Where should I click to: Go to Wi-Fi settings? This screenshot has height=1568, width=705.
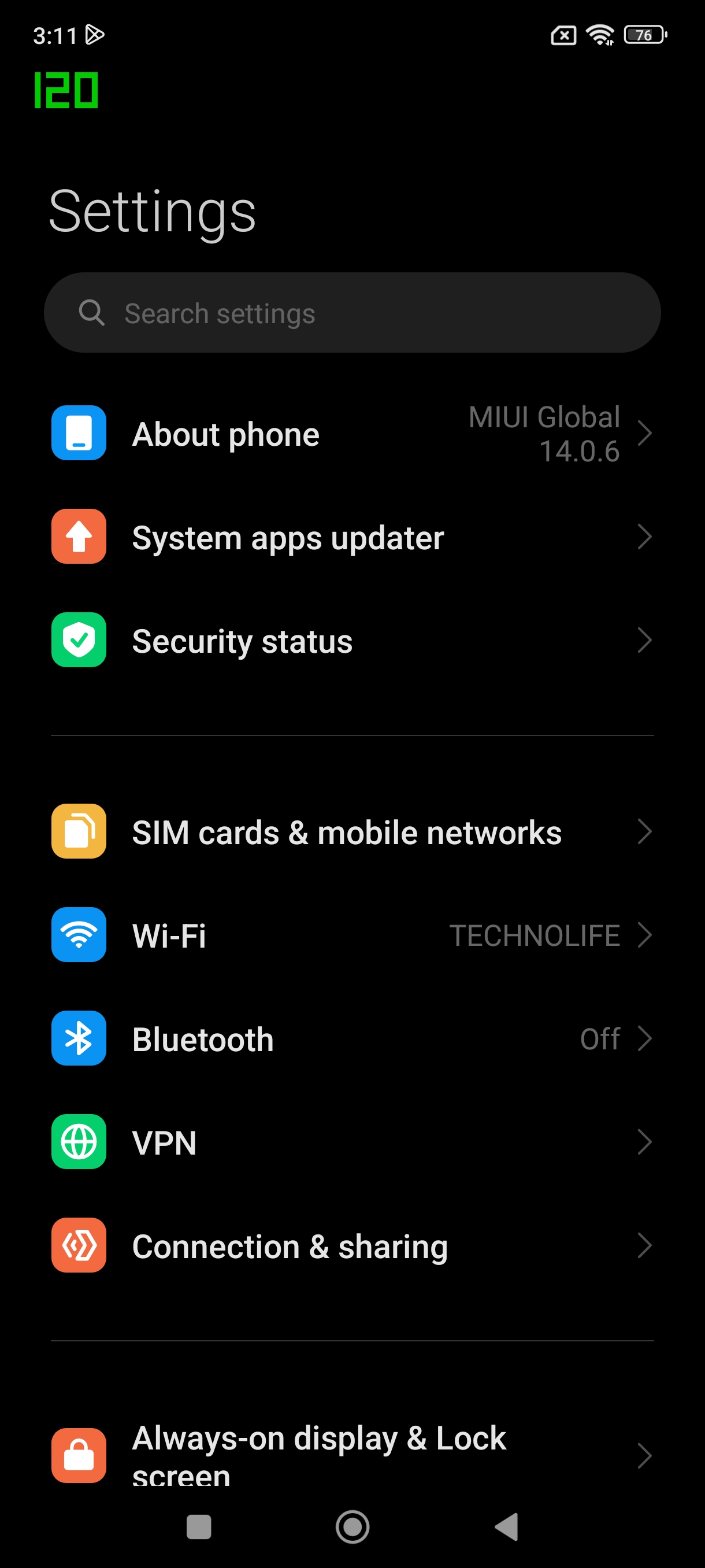coord(351,935)
